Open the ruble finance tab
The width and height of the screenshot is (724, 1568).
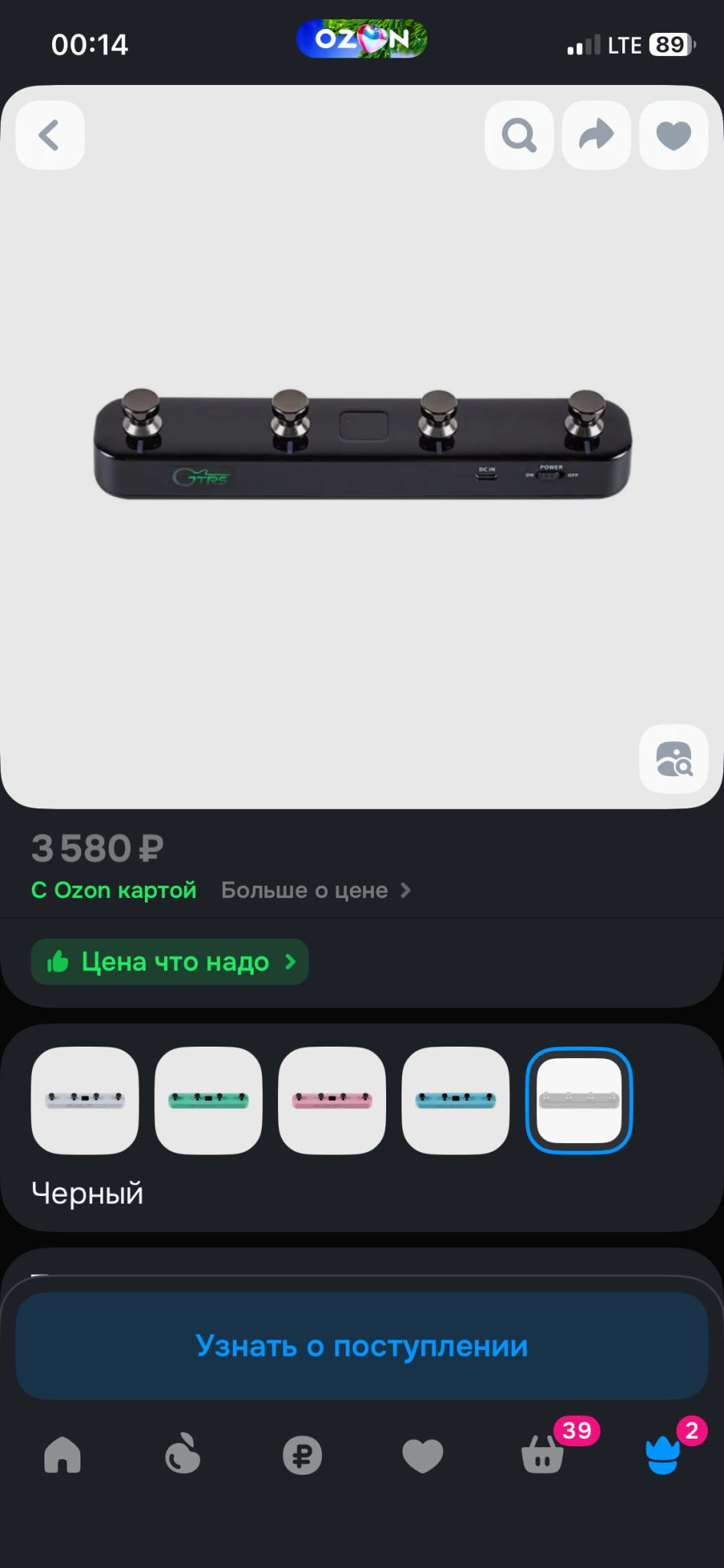tap(303, 1455)
